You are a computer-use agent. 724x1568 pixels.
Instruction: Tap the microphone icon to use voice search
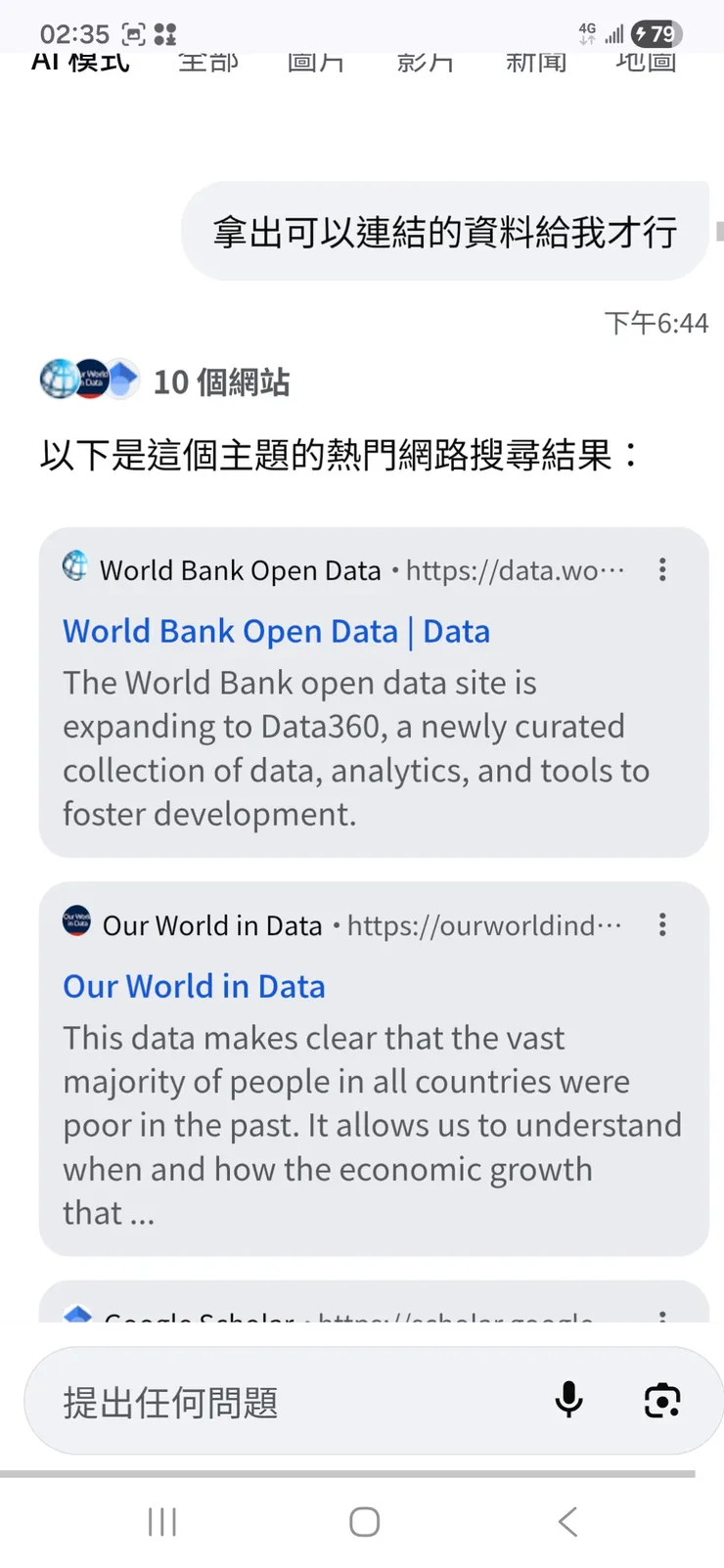(568, 1401)
